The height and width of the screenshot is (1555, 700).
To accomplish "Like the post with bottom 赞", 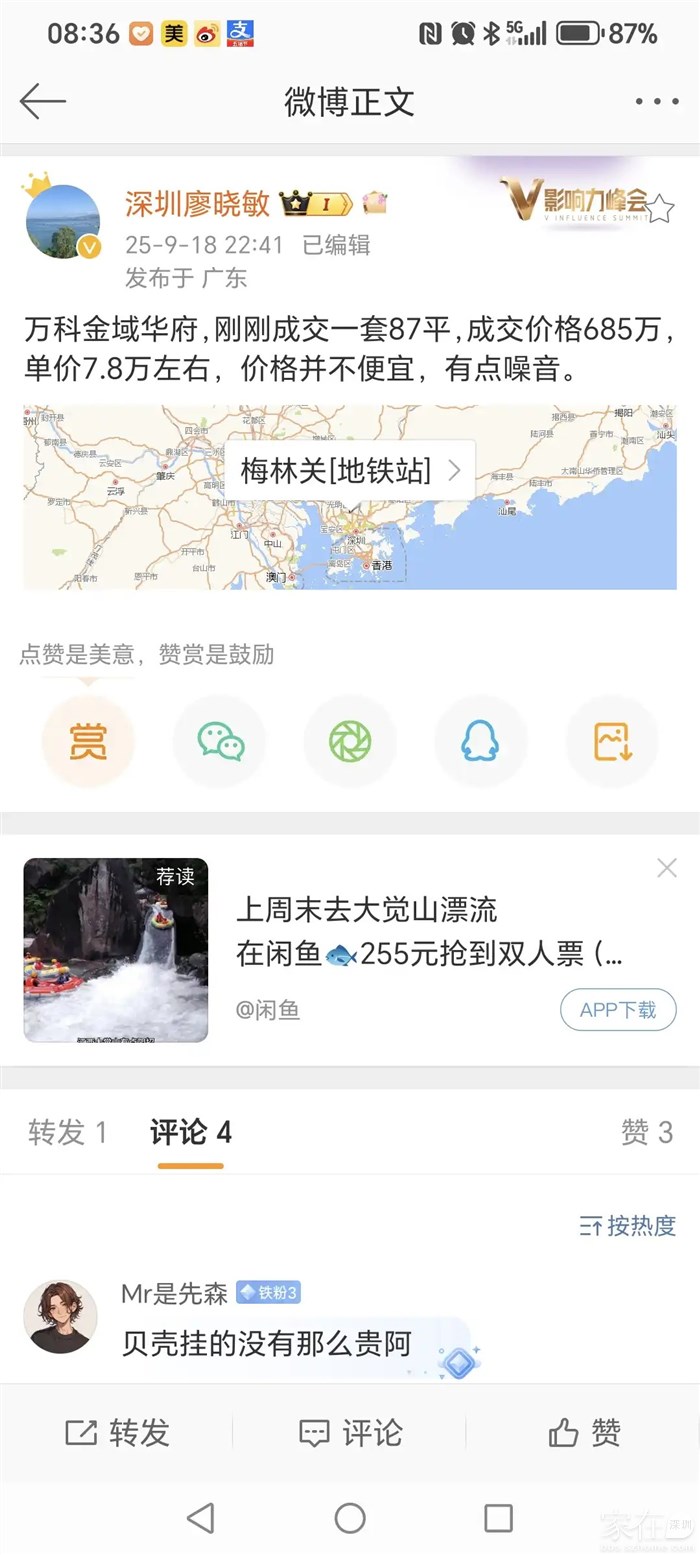I will click(584, 1433).
